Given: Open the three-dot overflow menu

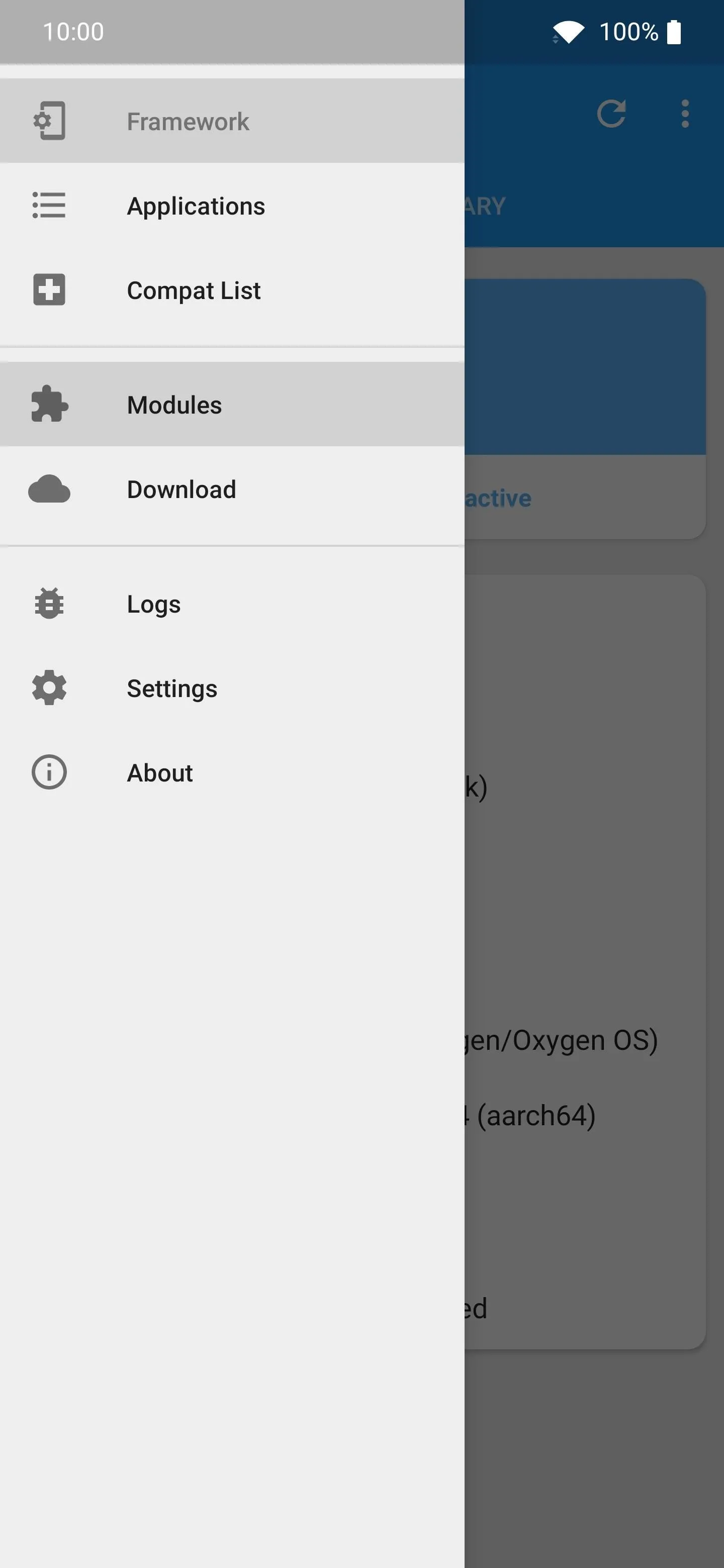Looking at the screenshot, I should tap(685, 114).
